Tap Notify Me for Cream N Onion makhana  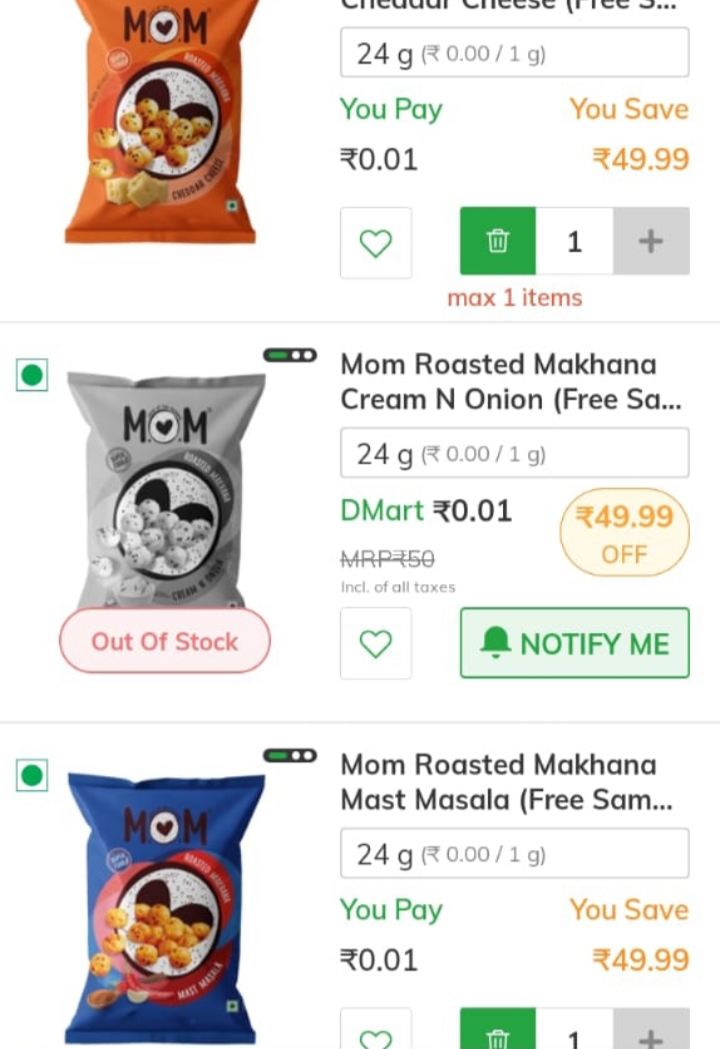pyautogui.click(x=574, y=643)
